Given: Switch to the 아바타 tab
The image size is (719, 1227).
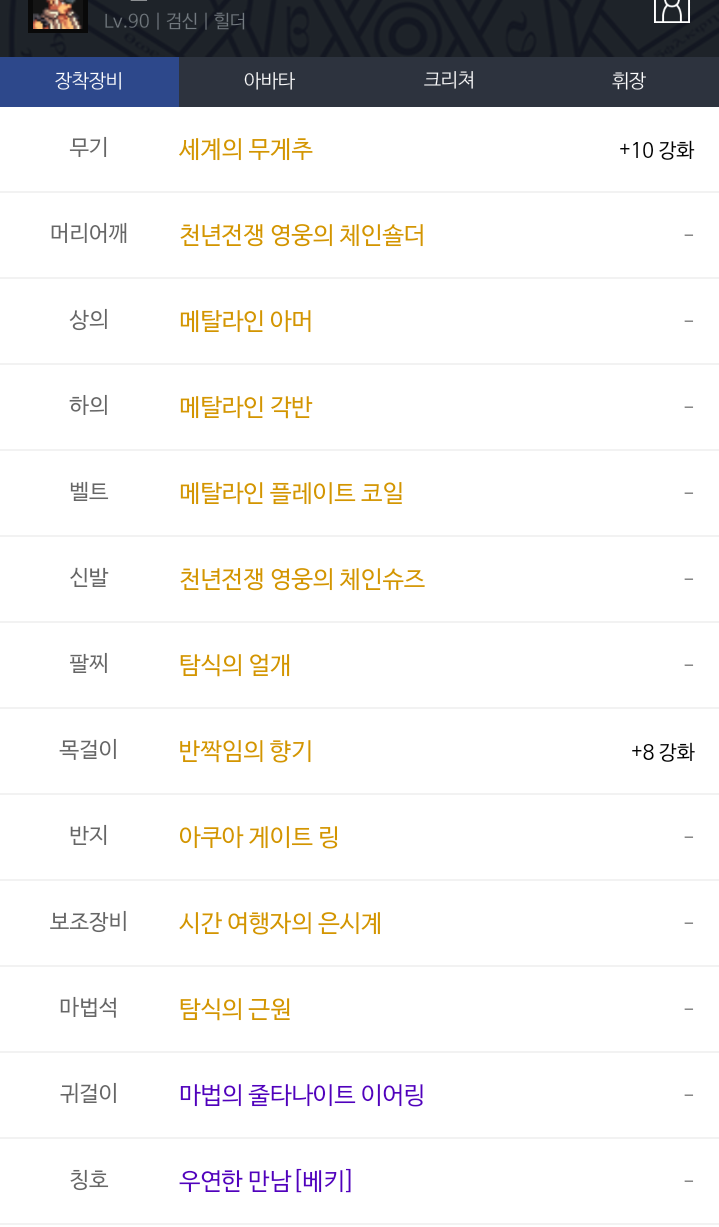Looking at the screenshot, I should click(269, 82).
